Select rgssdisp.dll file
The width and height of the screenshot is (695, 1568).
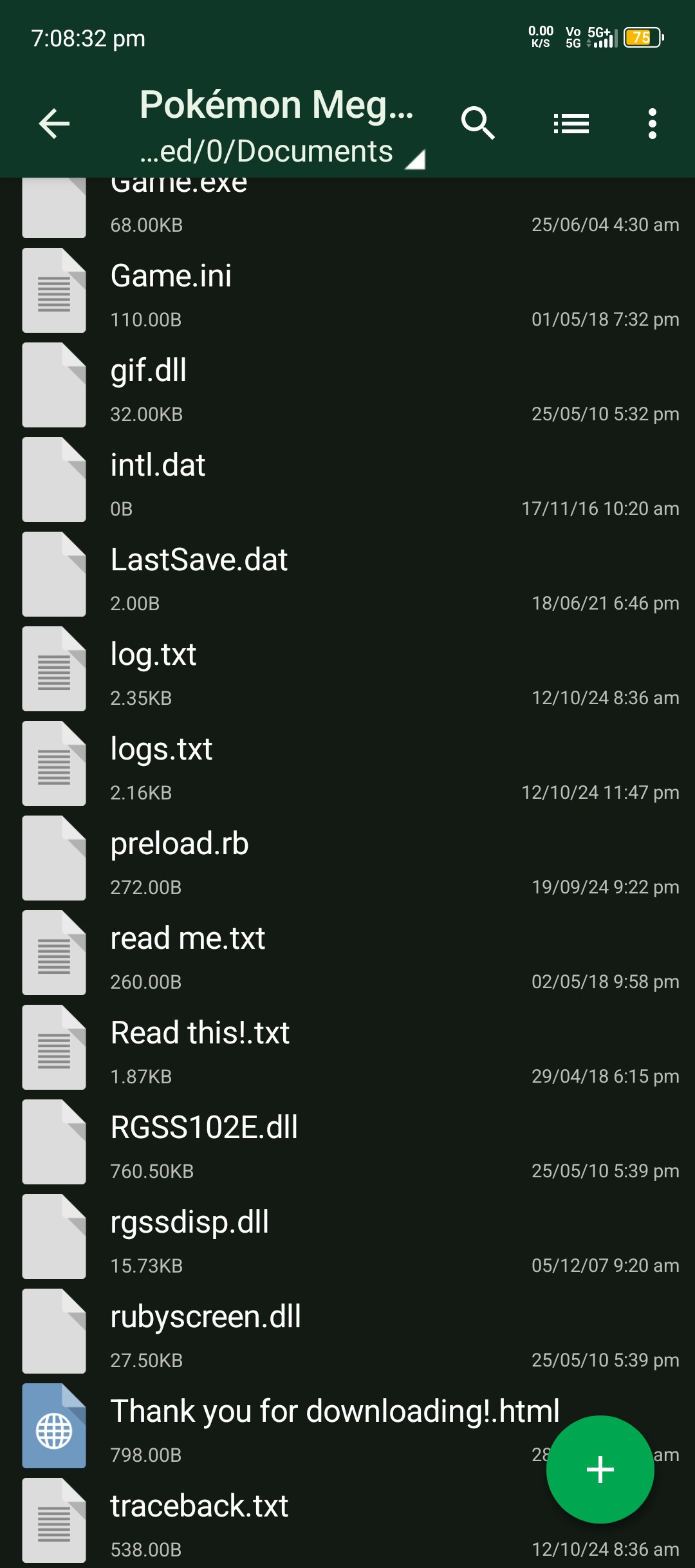click(x=347, y=1237)
